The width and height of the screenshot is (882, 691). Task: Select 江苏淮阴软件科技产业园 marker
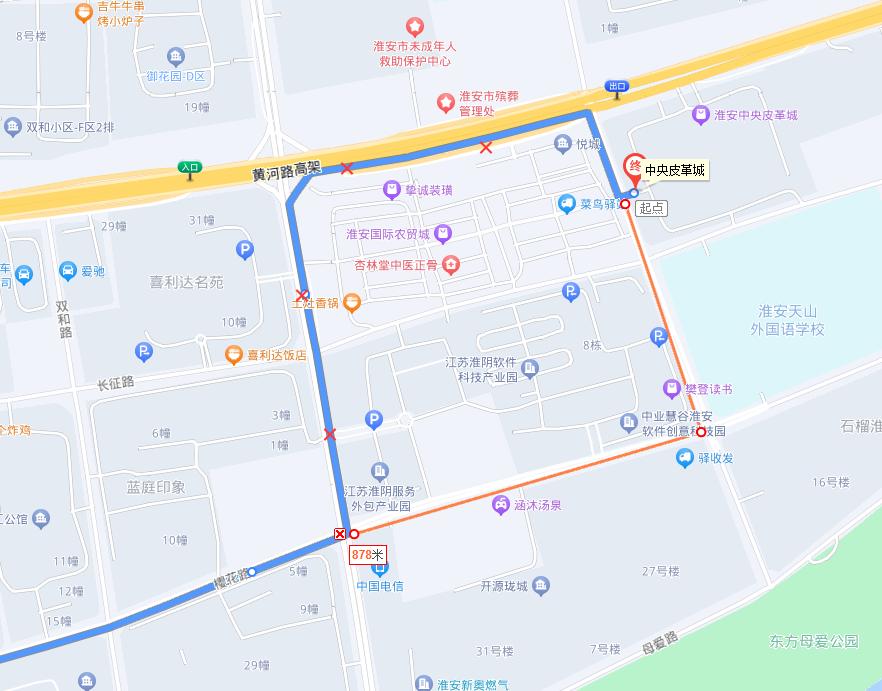(x=529, y=370)
